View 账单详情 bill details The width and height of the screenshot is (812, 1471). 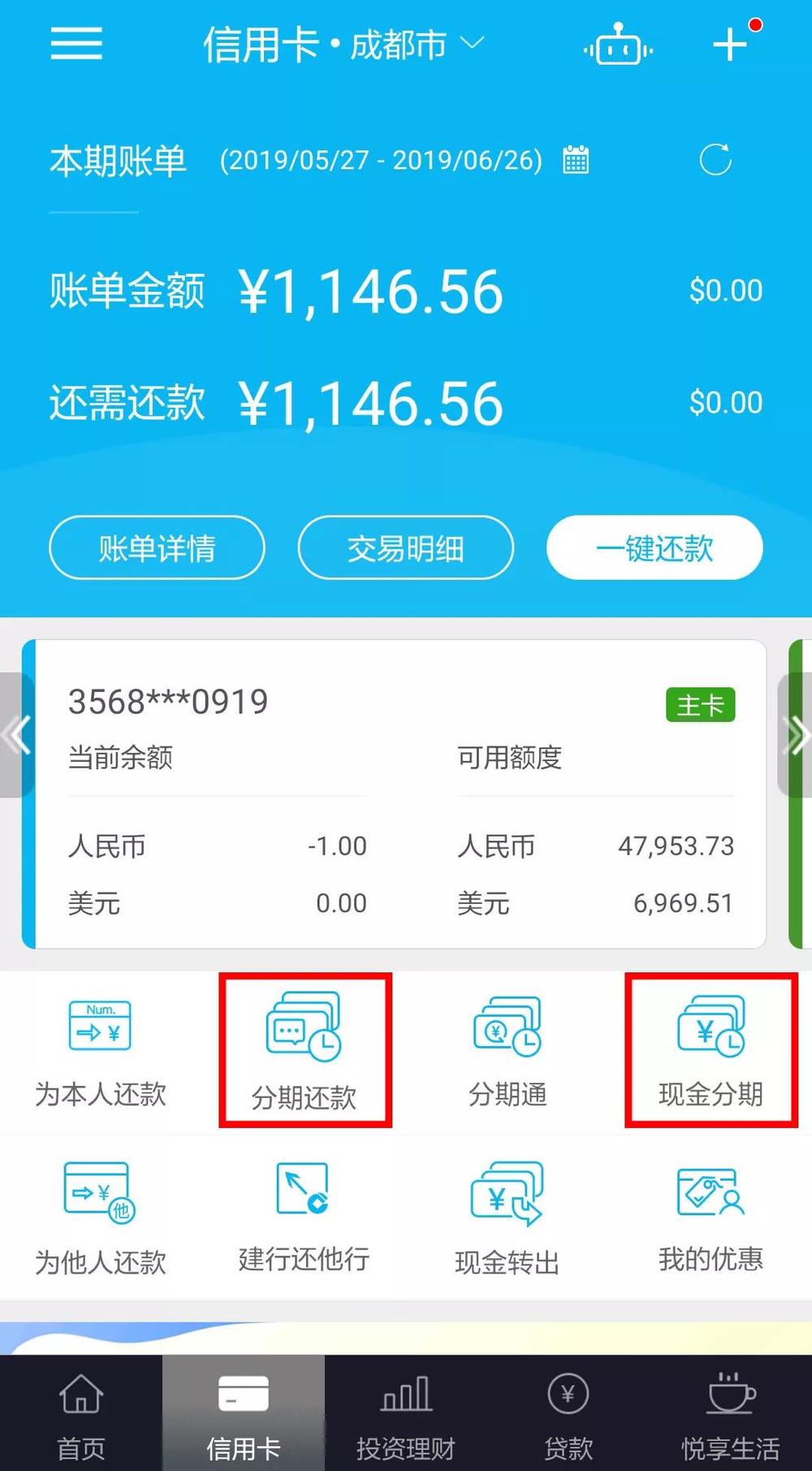click(x=157, y=548)
